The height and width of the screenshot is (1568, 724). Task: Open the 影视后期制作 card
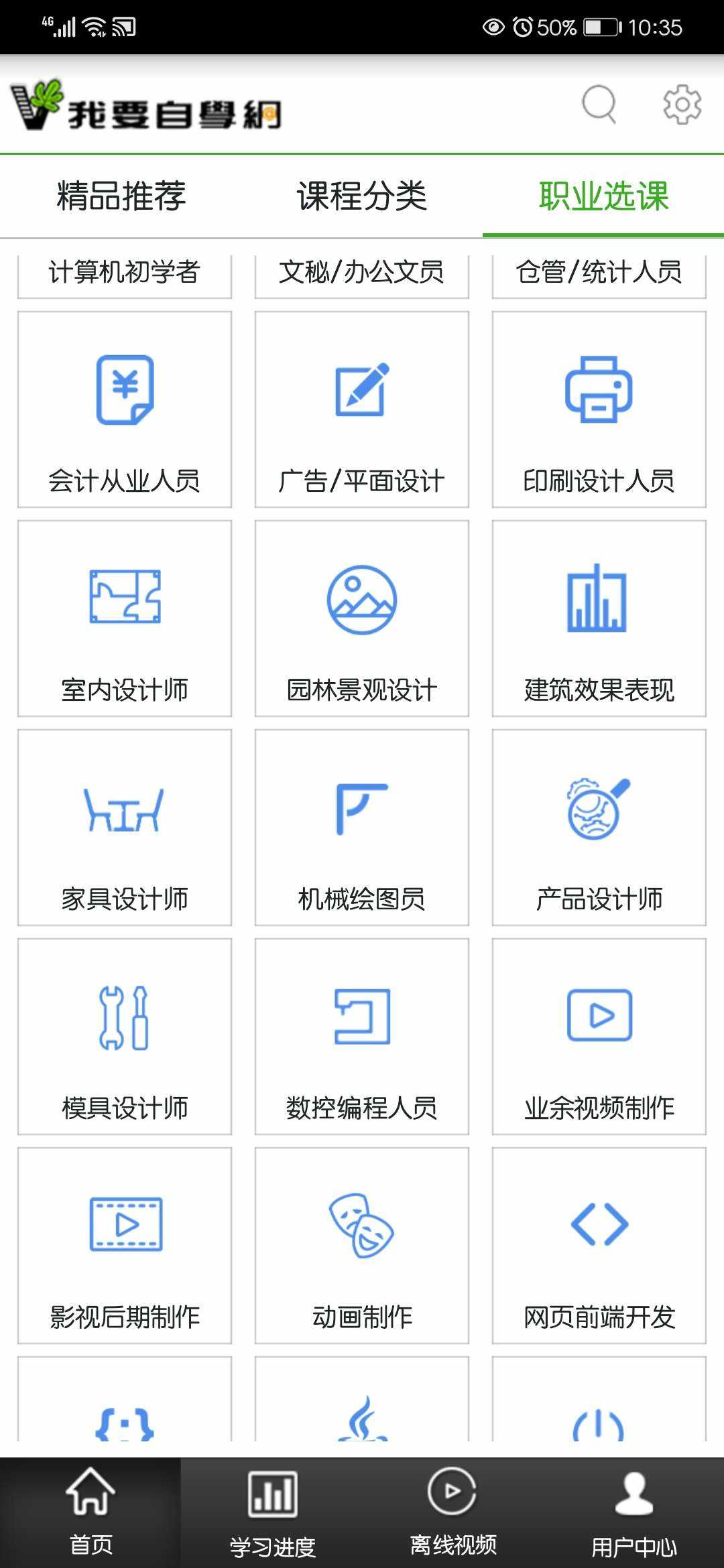coord(125,1246)
